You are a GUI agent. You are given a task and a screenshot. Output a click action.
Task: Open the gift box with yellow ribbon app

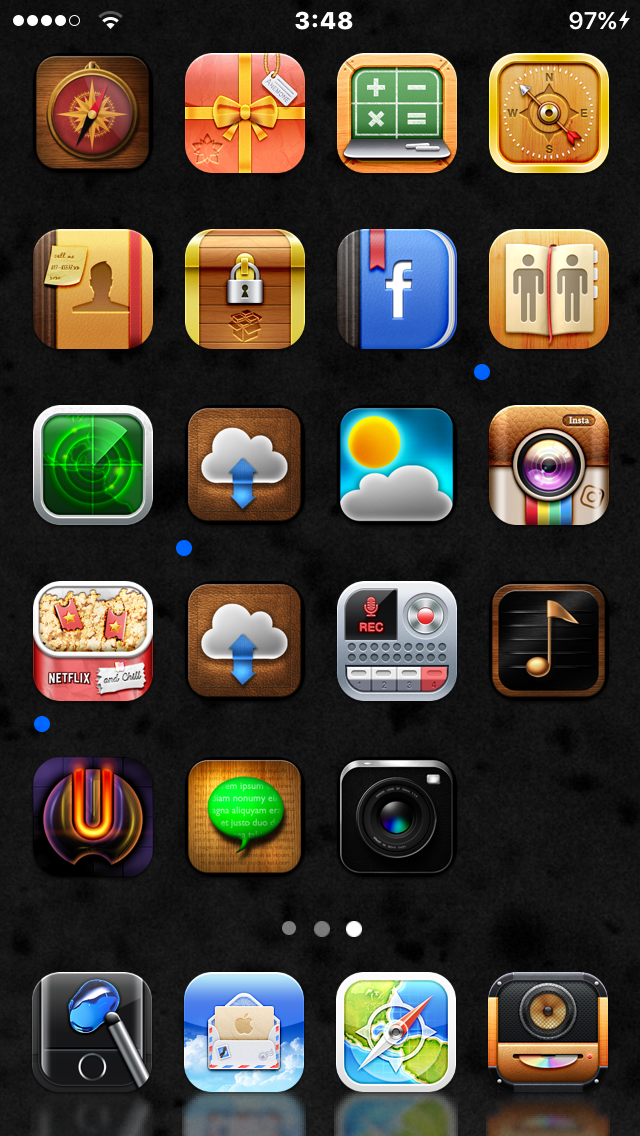[245, 113]
